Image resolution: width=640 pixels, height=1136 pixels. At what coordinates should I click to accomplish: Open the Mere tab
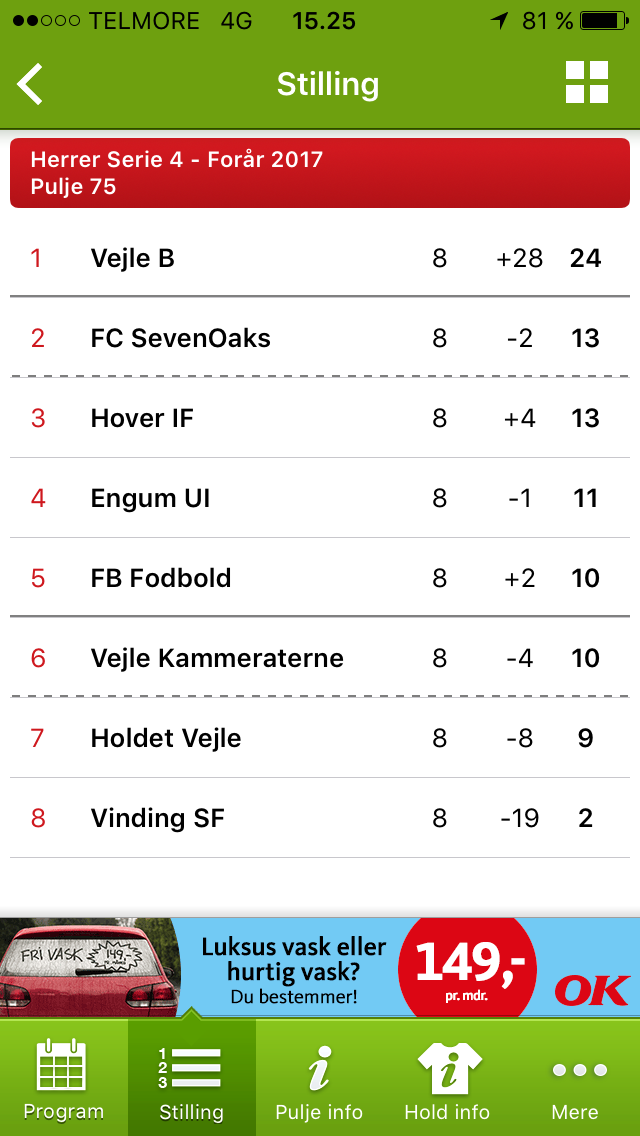pyautogui.click(x=575, y=1078)
